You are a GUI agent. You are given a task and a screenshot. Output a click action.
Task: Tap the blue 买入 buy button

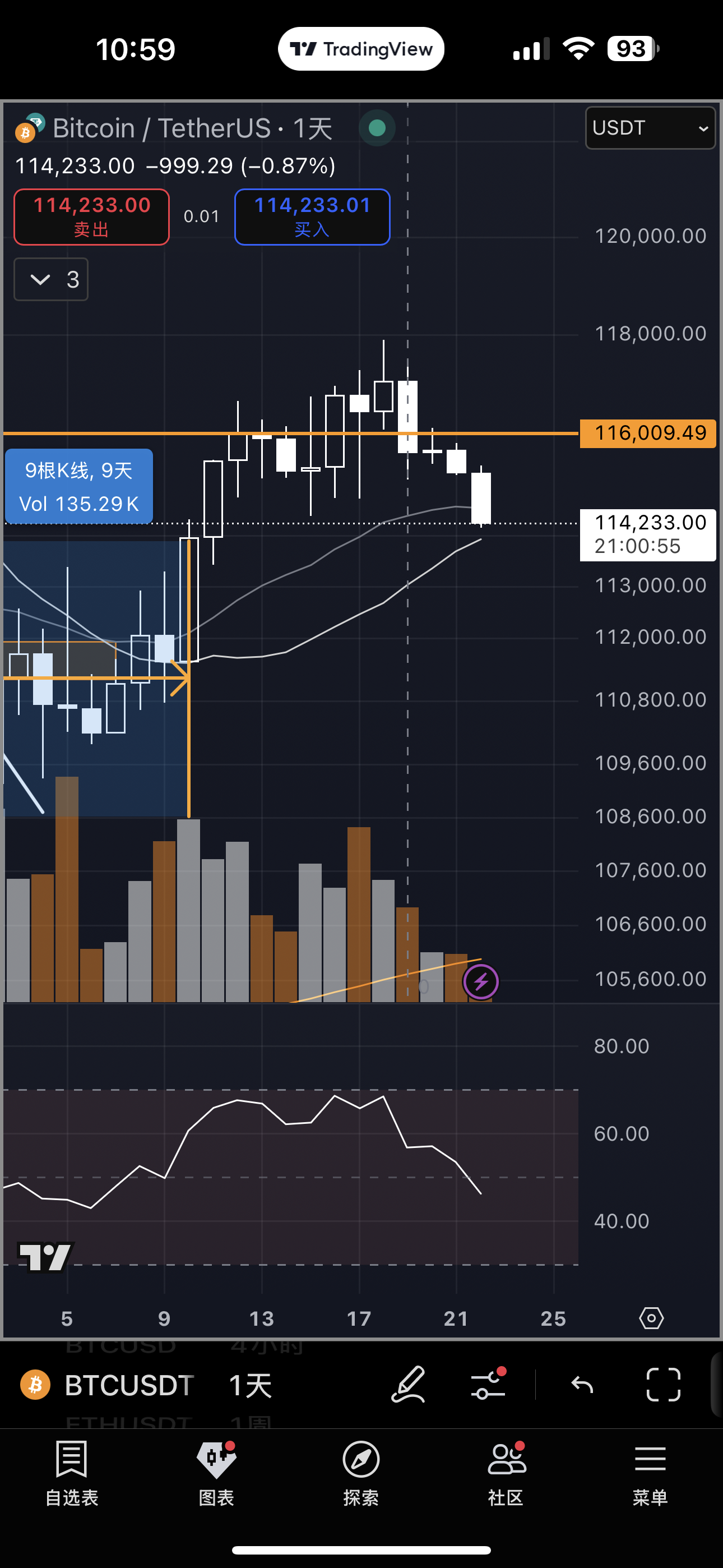312,216
